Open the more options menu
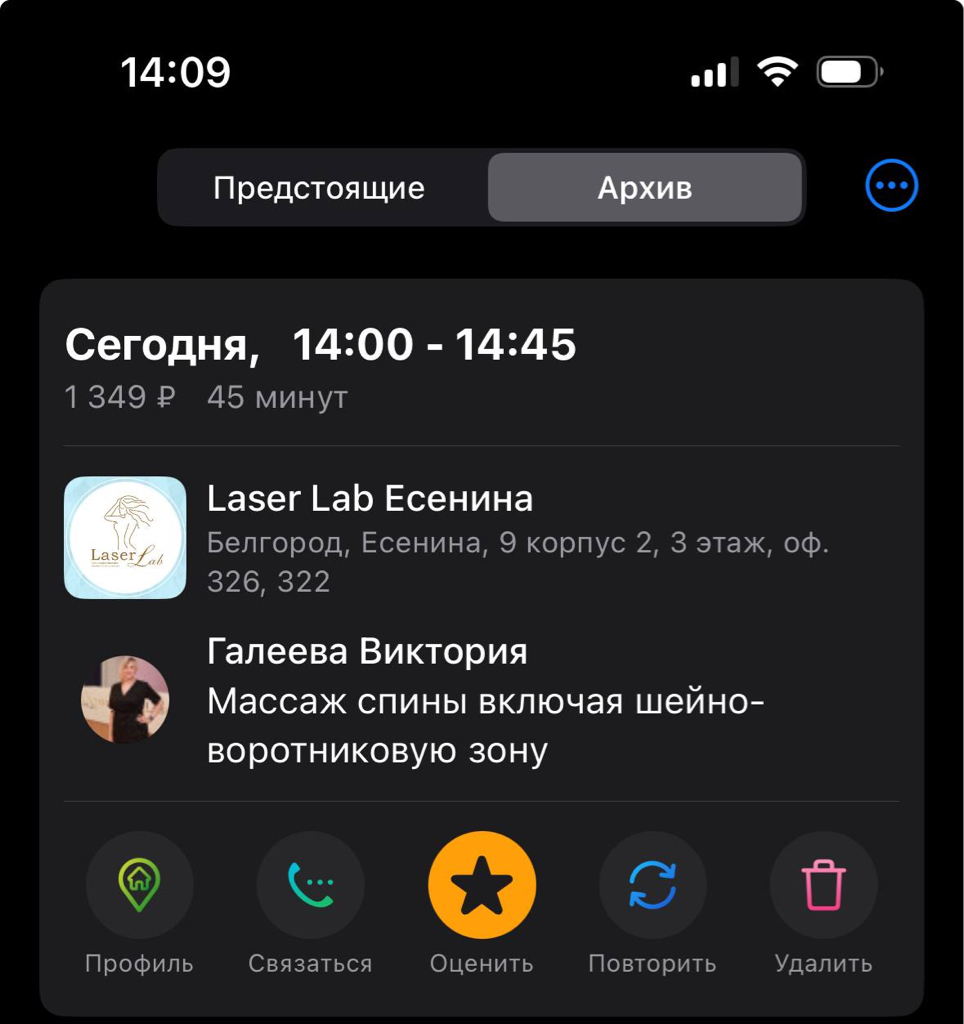 (890, 186)
